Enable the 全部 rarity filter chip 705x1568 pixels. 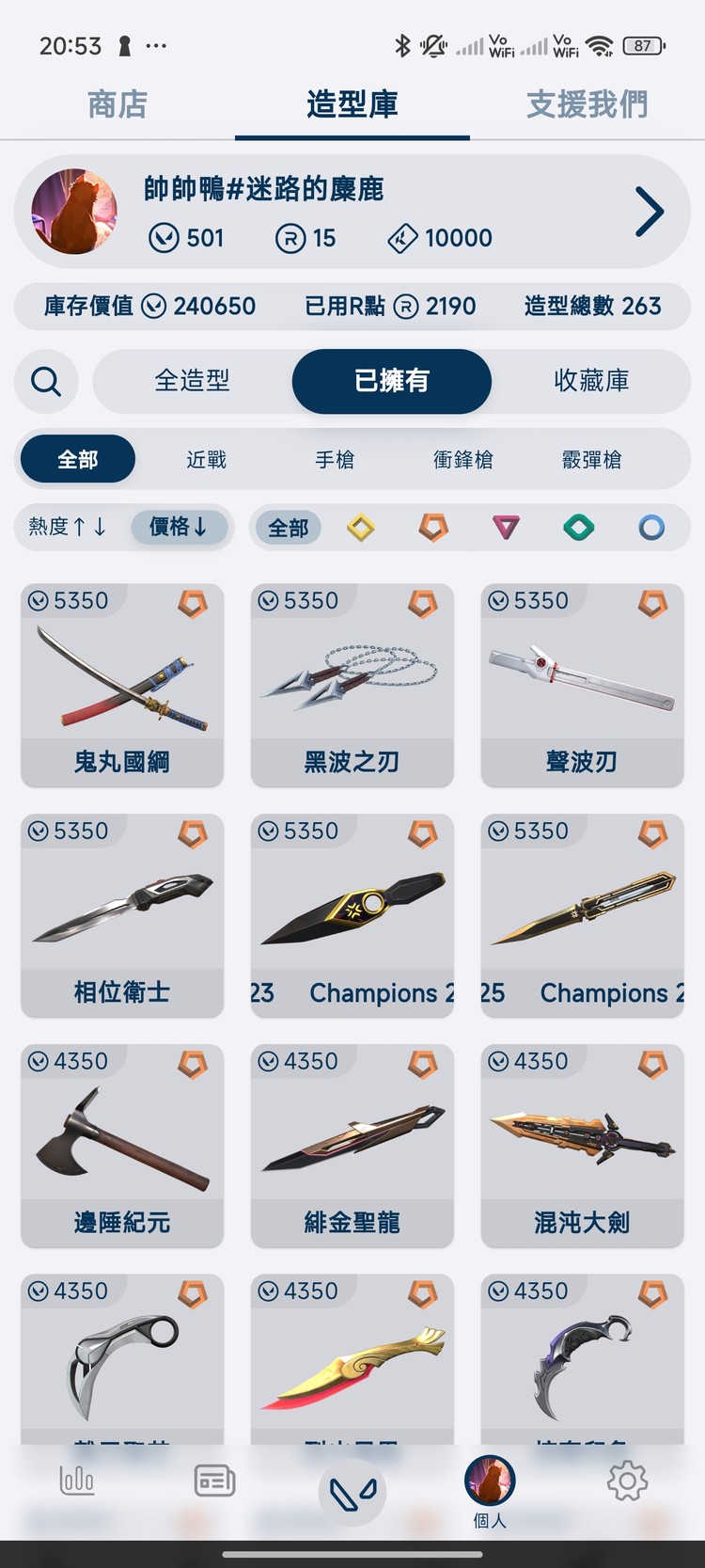(287, 528)
